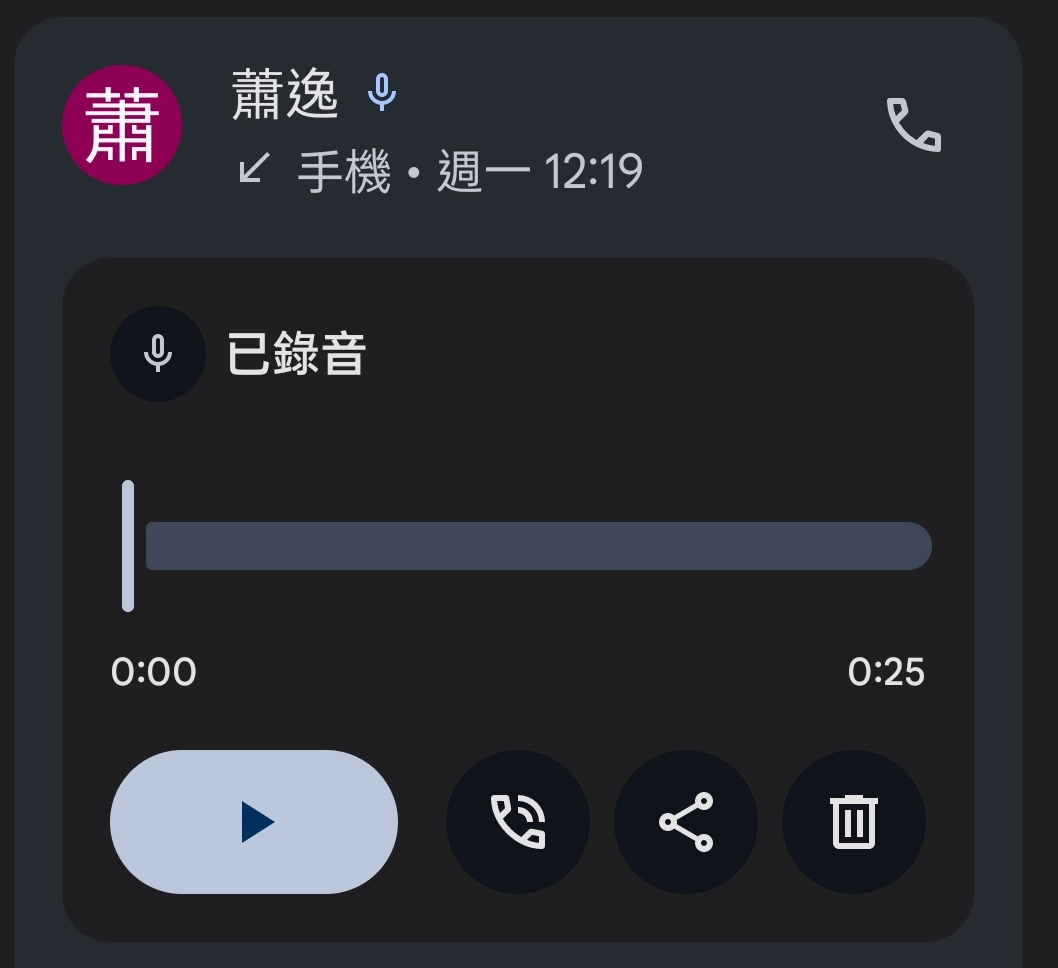
Task: Call 蕭逸 with the phone icon
Action: pyautogui.click(x=914, y=126)
